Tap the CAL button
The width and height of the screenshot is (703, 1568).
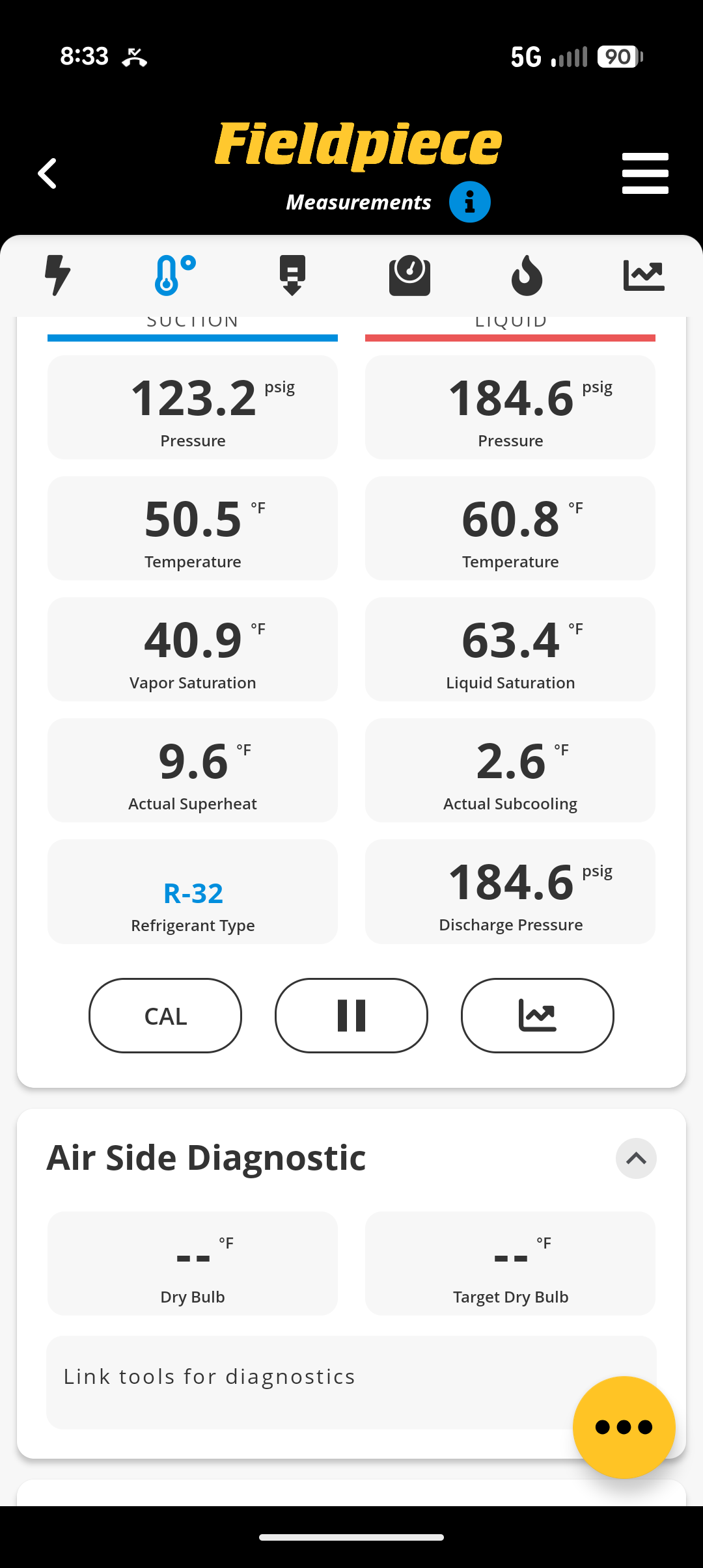tap(165, 1016)
